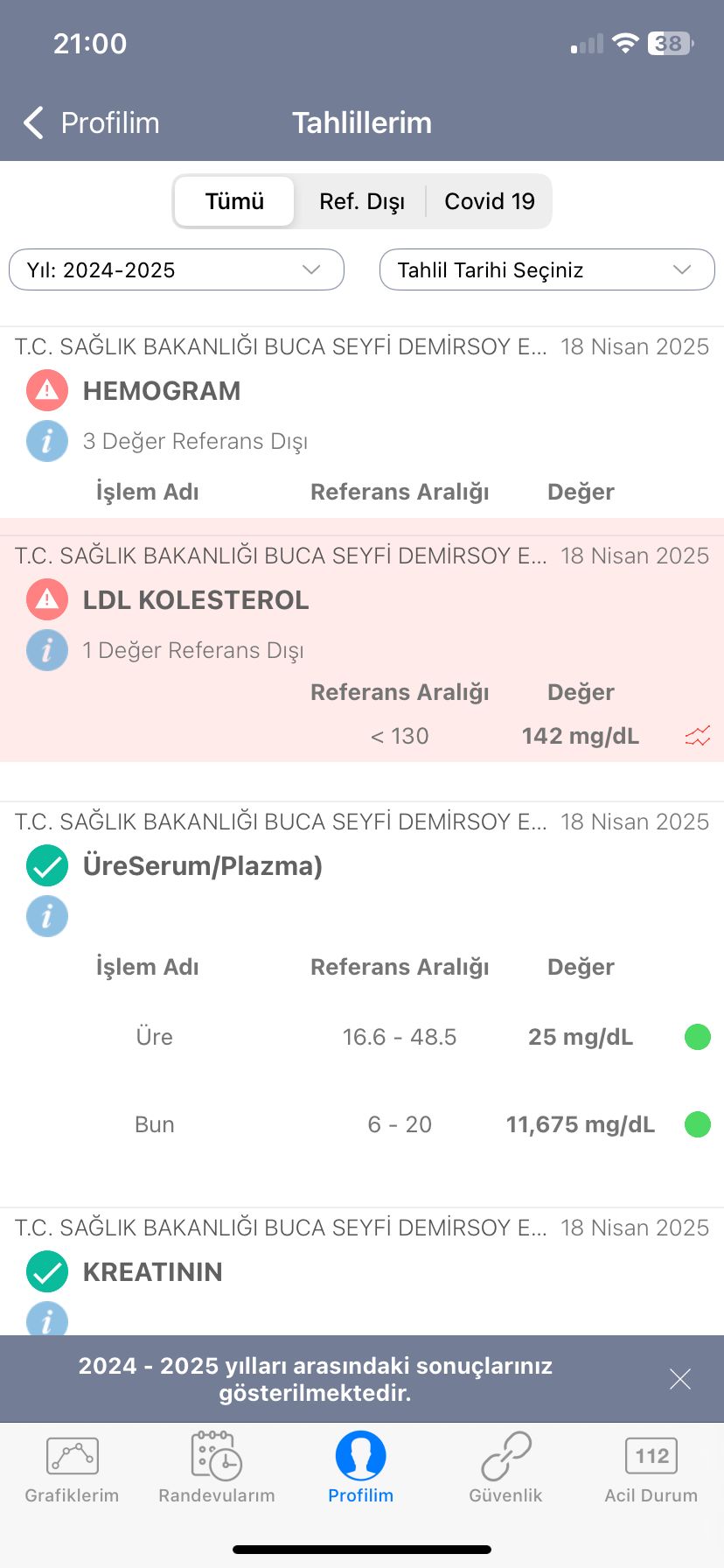Tap the info icon under HEMOGRAM

pyautogui.click(x=47, y=441)
